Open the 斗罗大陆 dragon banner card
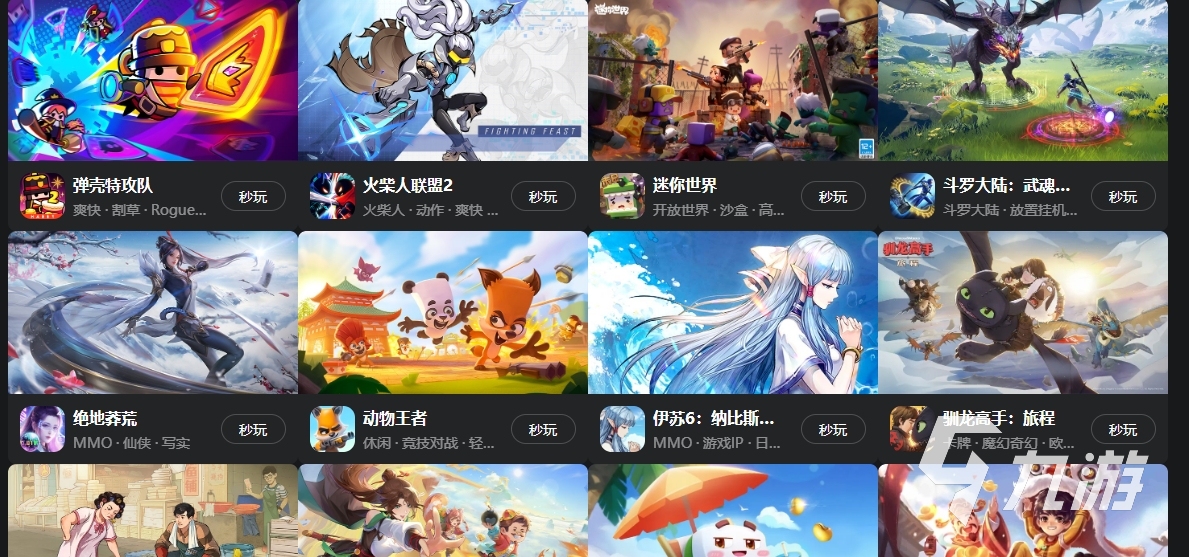This screenshot has width=1189, height=557. (x=1023, y=80)
